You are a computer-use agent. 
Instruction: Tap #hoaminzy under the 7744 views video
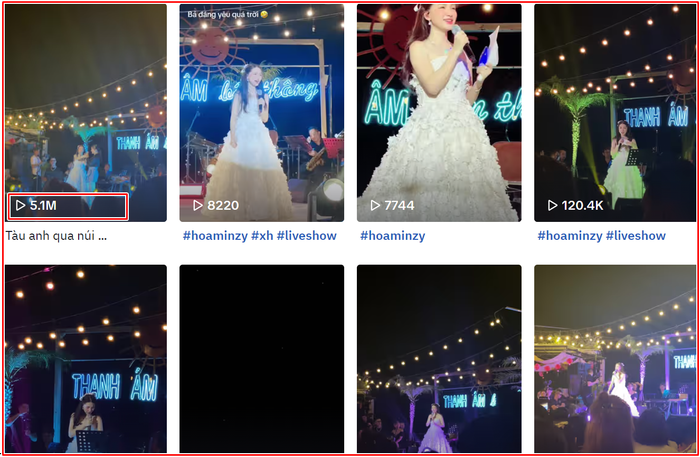coord(392,236)
